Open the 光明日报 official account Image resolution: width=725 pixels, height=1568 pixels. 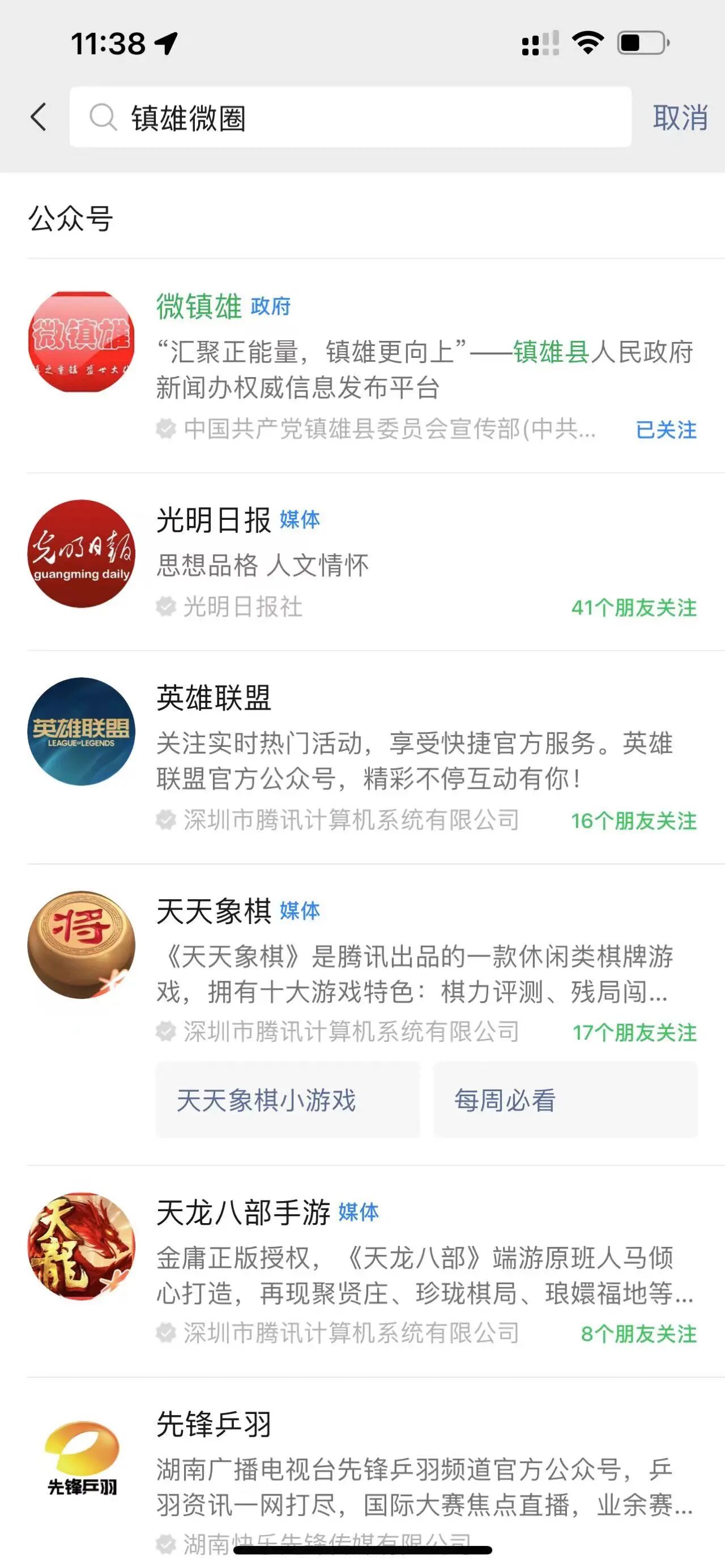click(x=213, y=520)
